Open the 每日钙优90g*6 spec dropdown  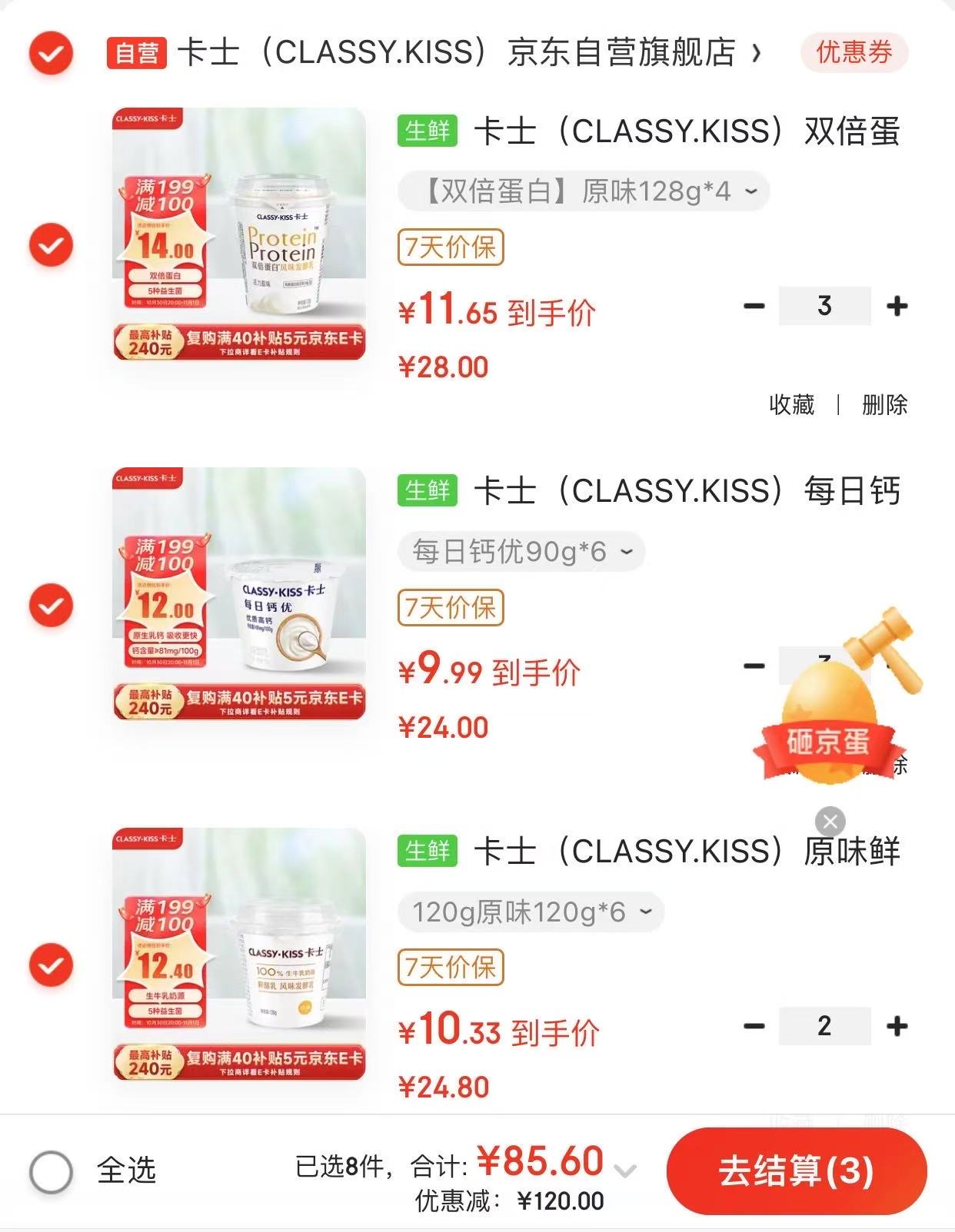point(521,550)
